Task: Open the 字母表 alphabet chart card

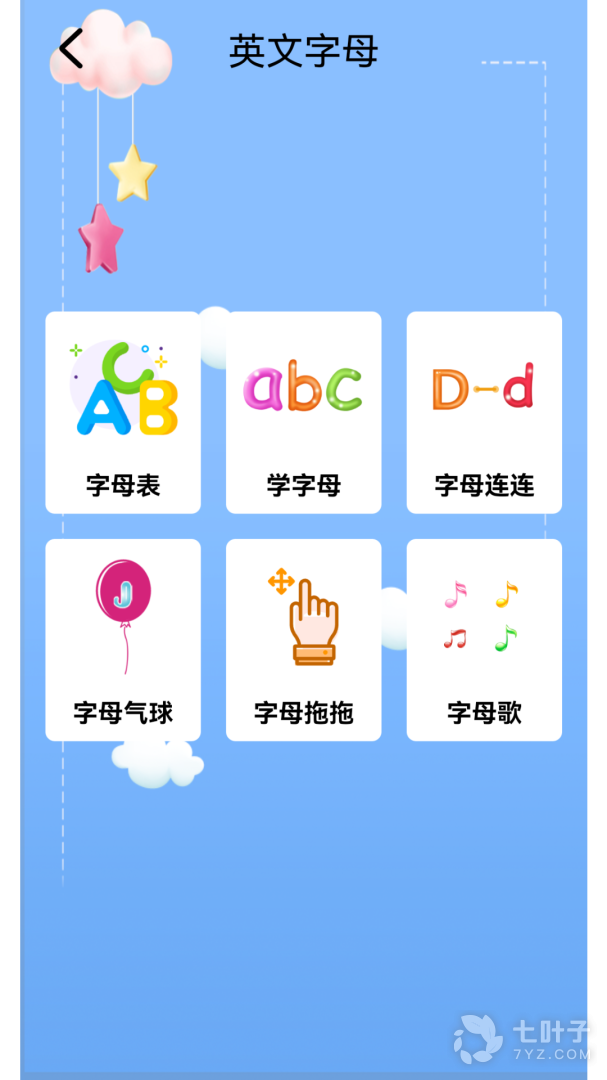Action: click(123, 413)
